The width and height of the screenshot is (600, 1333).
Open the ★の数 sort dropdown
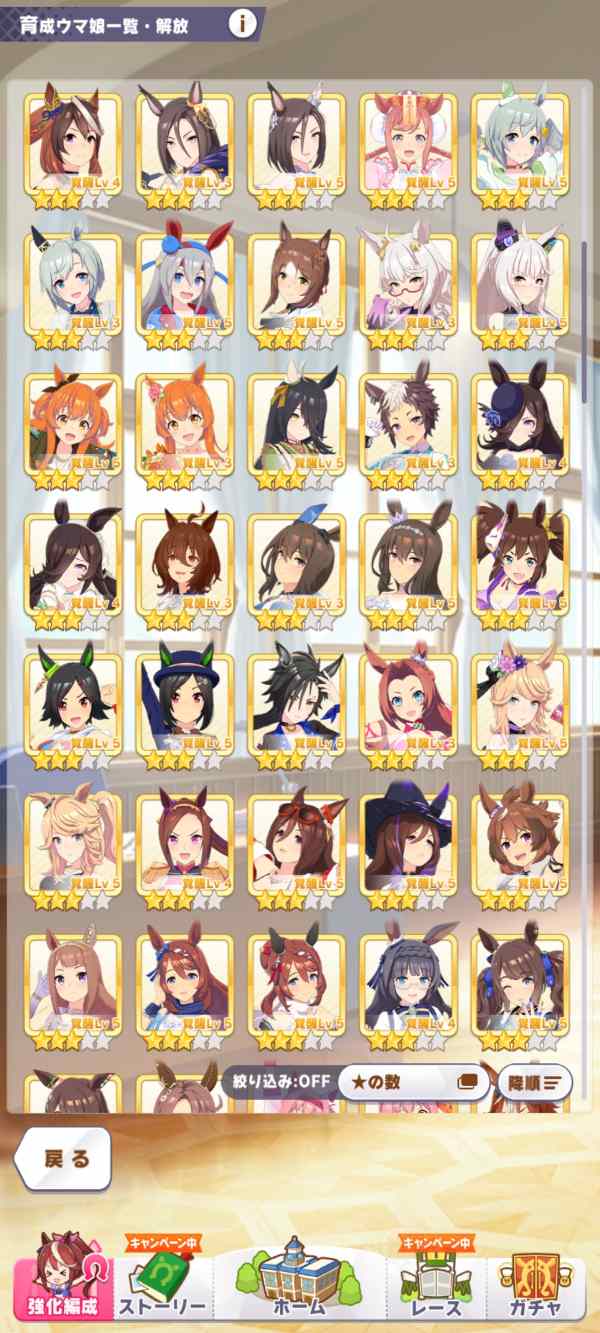pos(412,1082)
